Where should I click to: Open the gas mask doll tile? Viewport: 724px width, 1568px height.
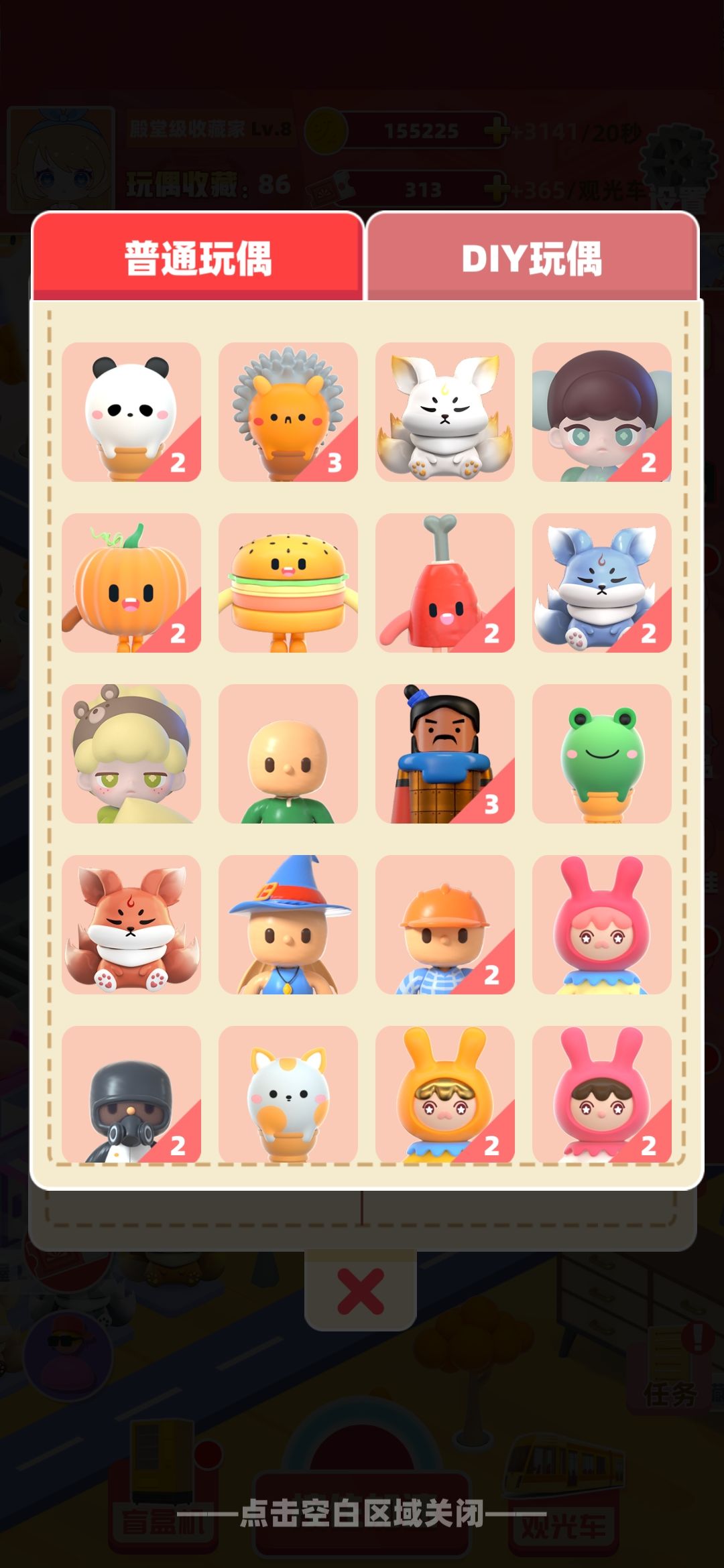point(131,1094)
